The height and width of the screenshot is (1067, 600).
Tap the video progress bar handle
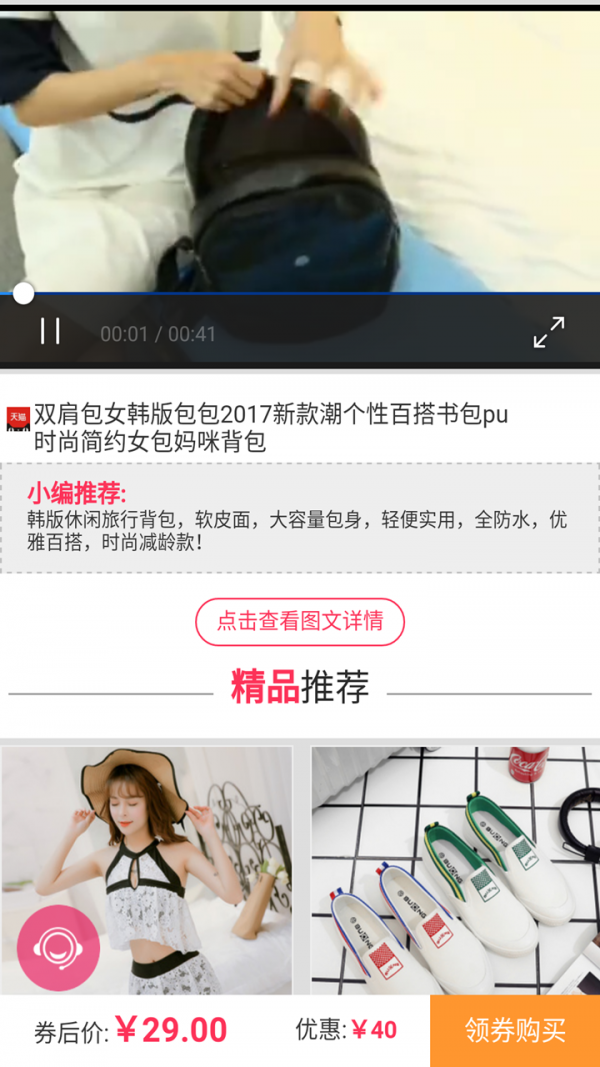click(23, 293)
